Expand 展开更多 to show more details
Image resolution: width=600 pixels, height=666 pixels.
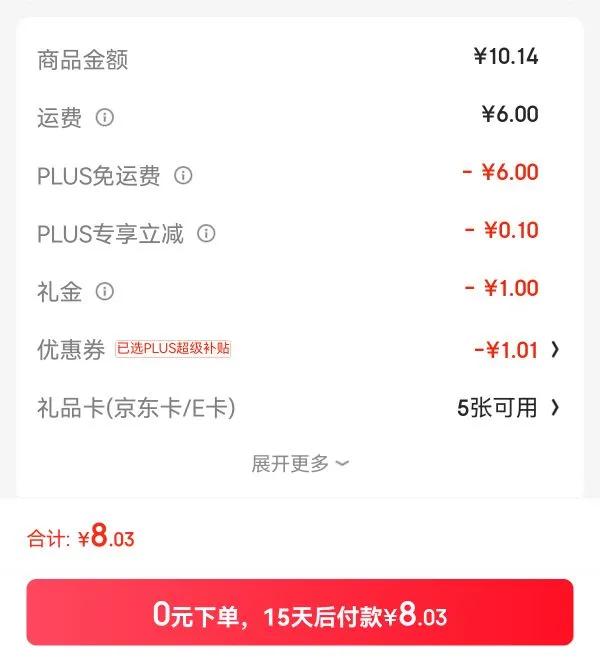click(x=300, y=464)
